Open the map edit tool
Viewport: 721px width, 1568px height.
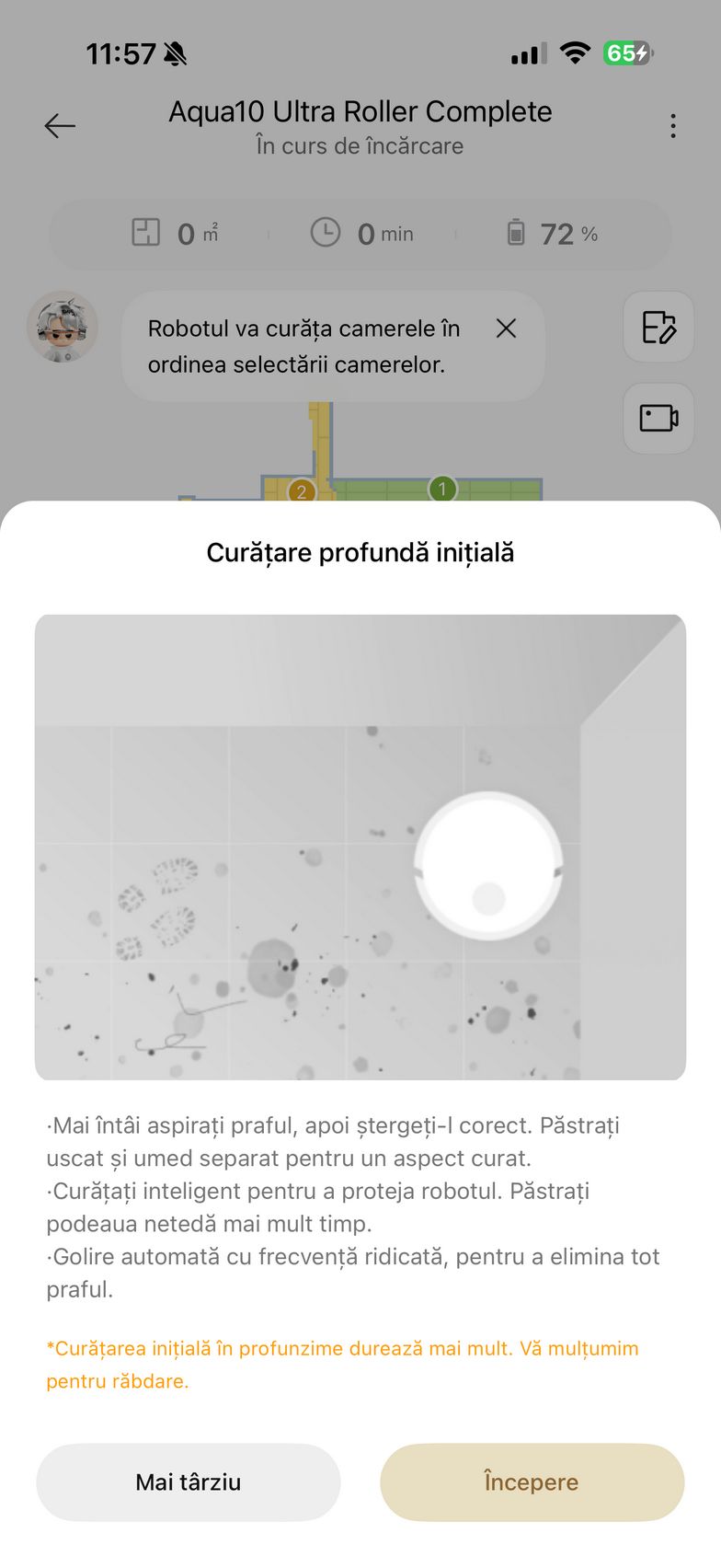point(658,328)
